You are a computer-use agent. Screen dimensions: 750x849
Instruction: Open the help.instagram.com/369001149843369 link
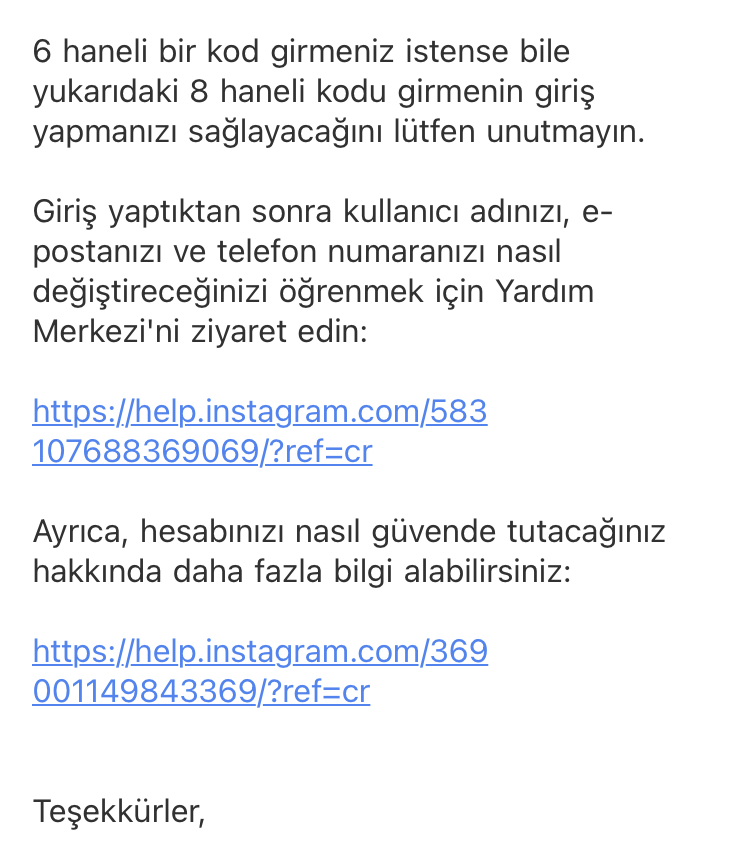click(x=259, y=652)
